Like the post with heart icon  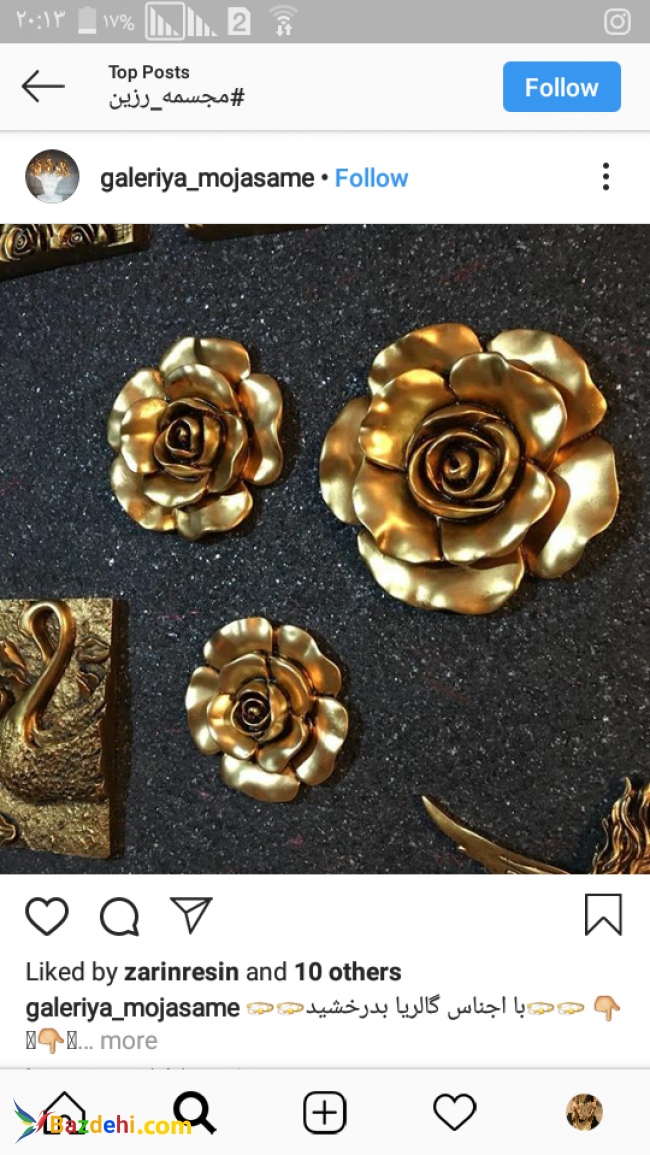47,915
